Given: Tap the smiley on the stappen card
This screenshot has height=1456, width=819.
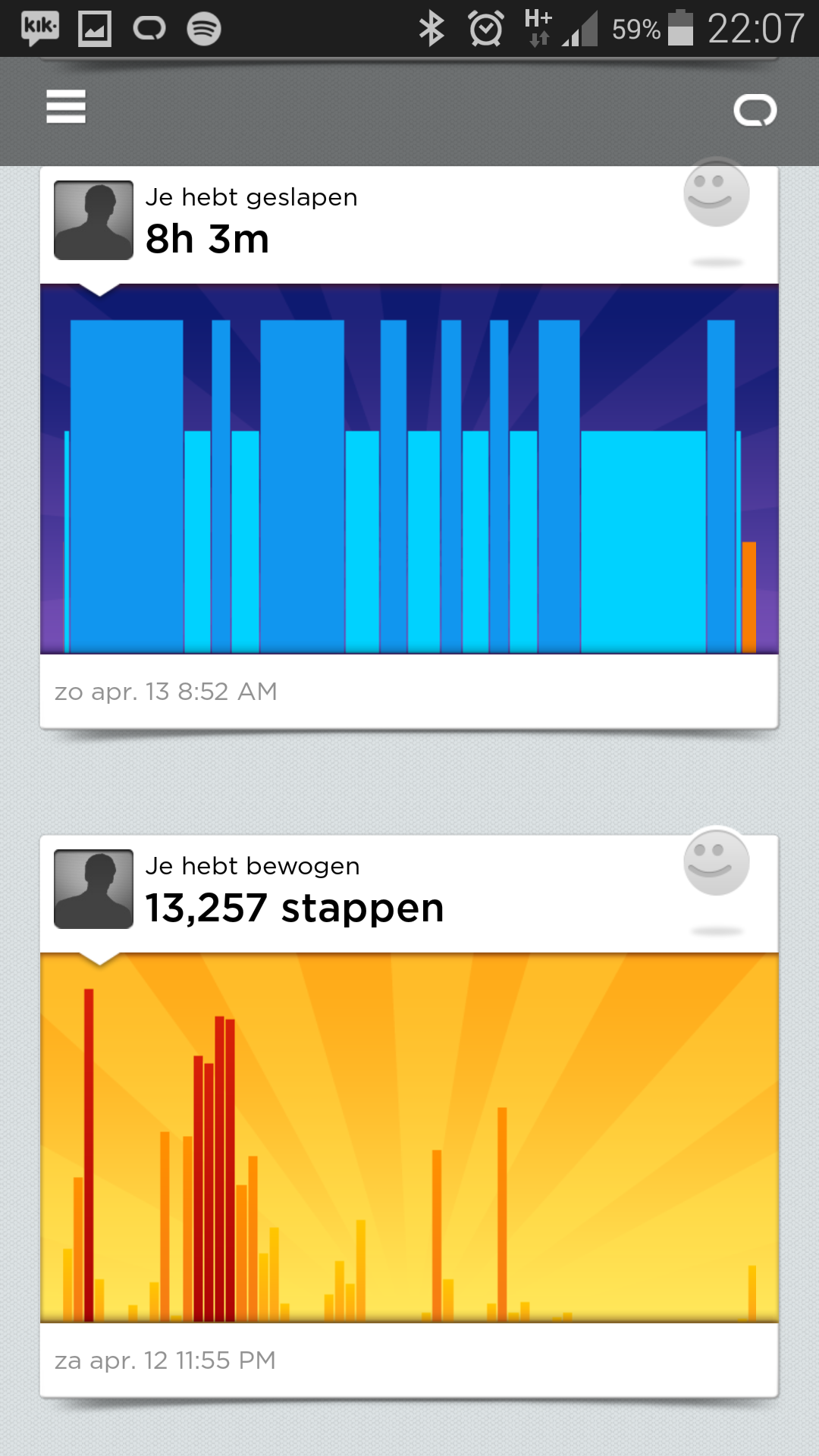Looking at the screenshot, I should [717, 861].
